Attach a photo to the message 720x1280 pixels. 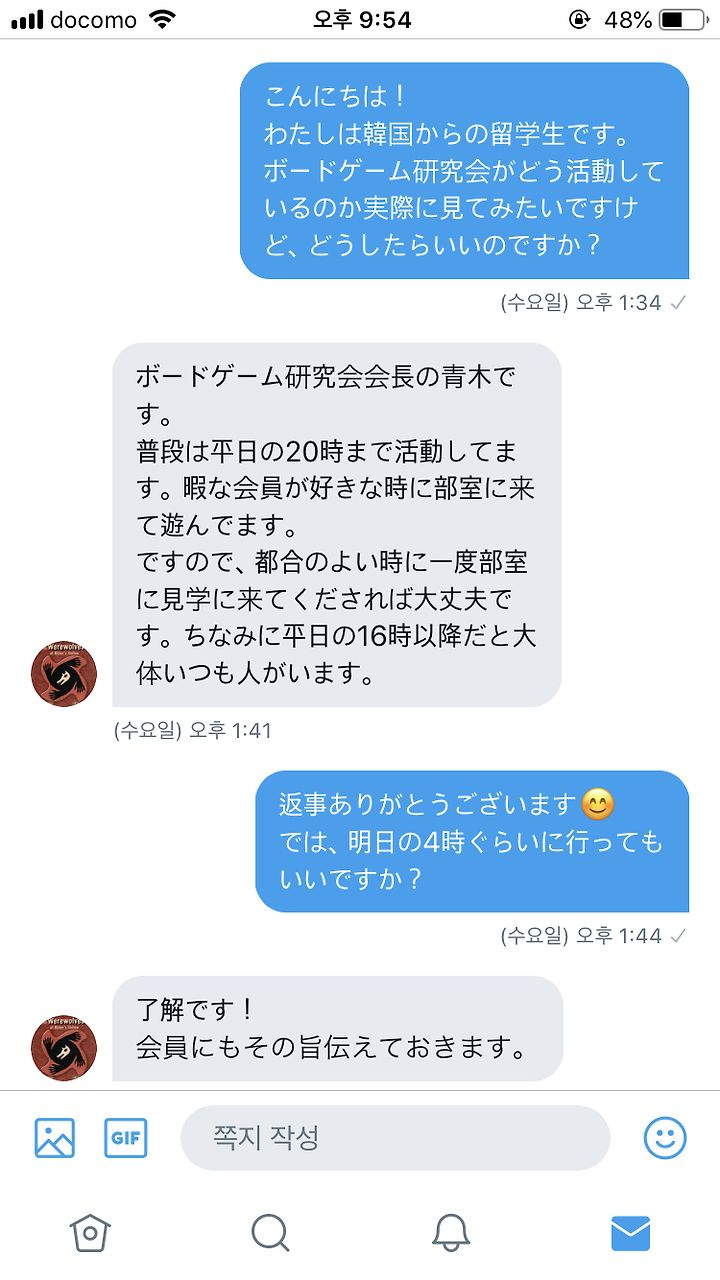[55, 1137]
